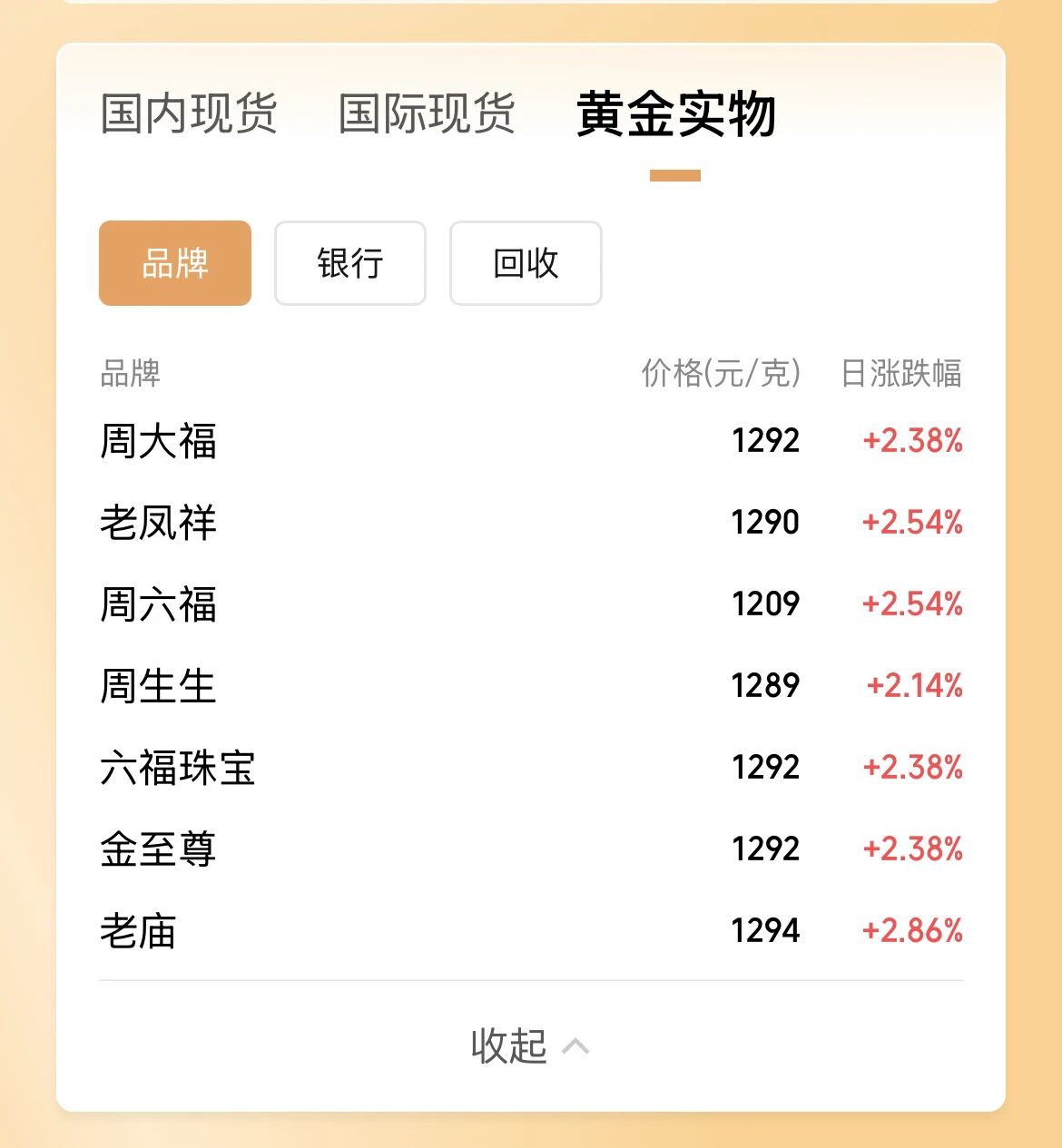
Task: Select the 老凤祥 row
Action: pos(158,524)
